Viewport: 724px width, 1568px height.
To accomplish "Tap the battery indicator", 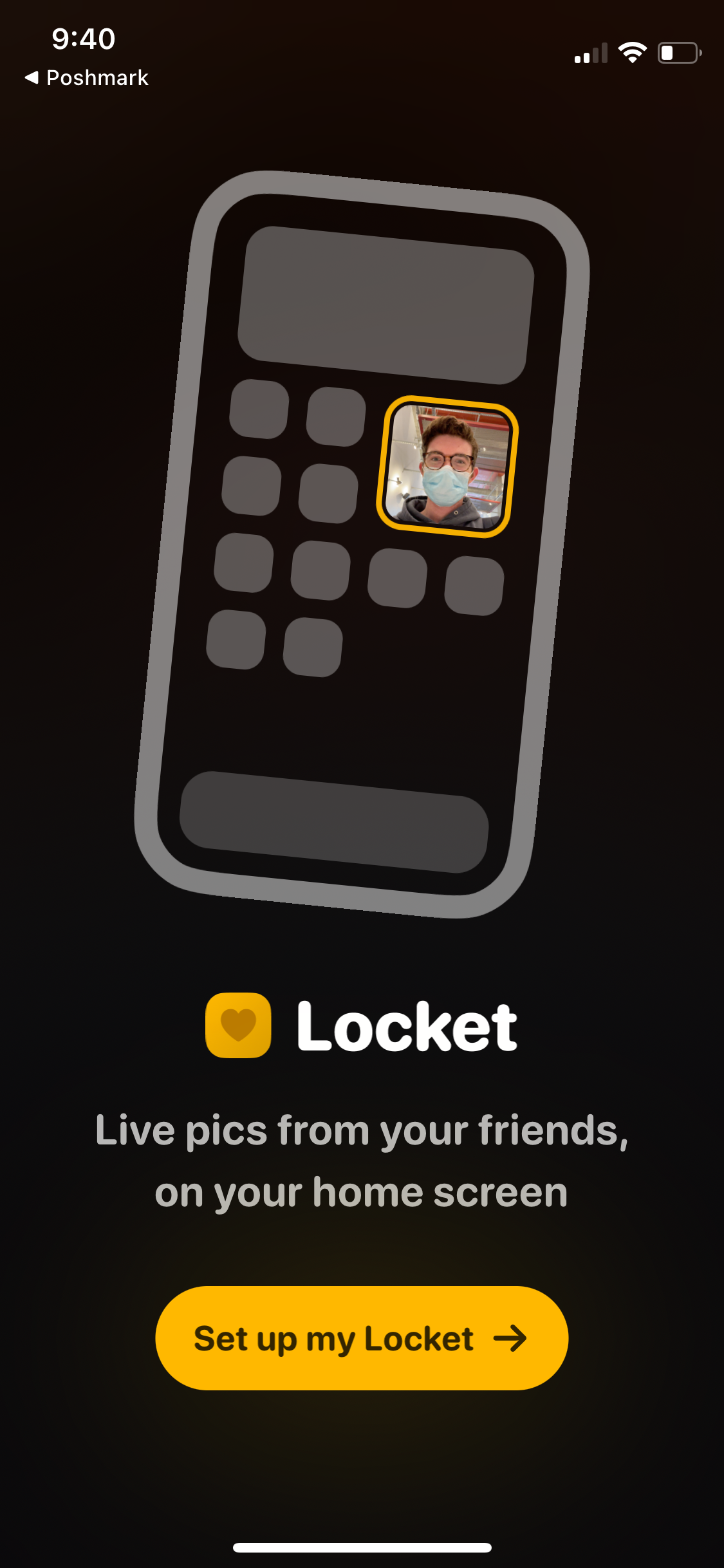I will coord(678,53).
